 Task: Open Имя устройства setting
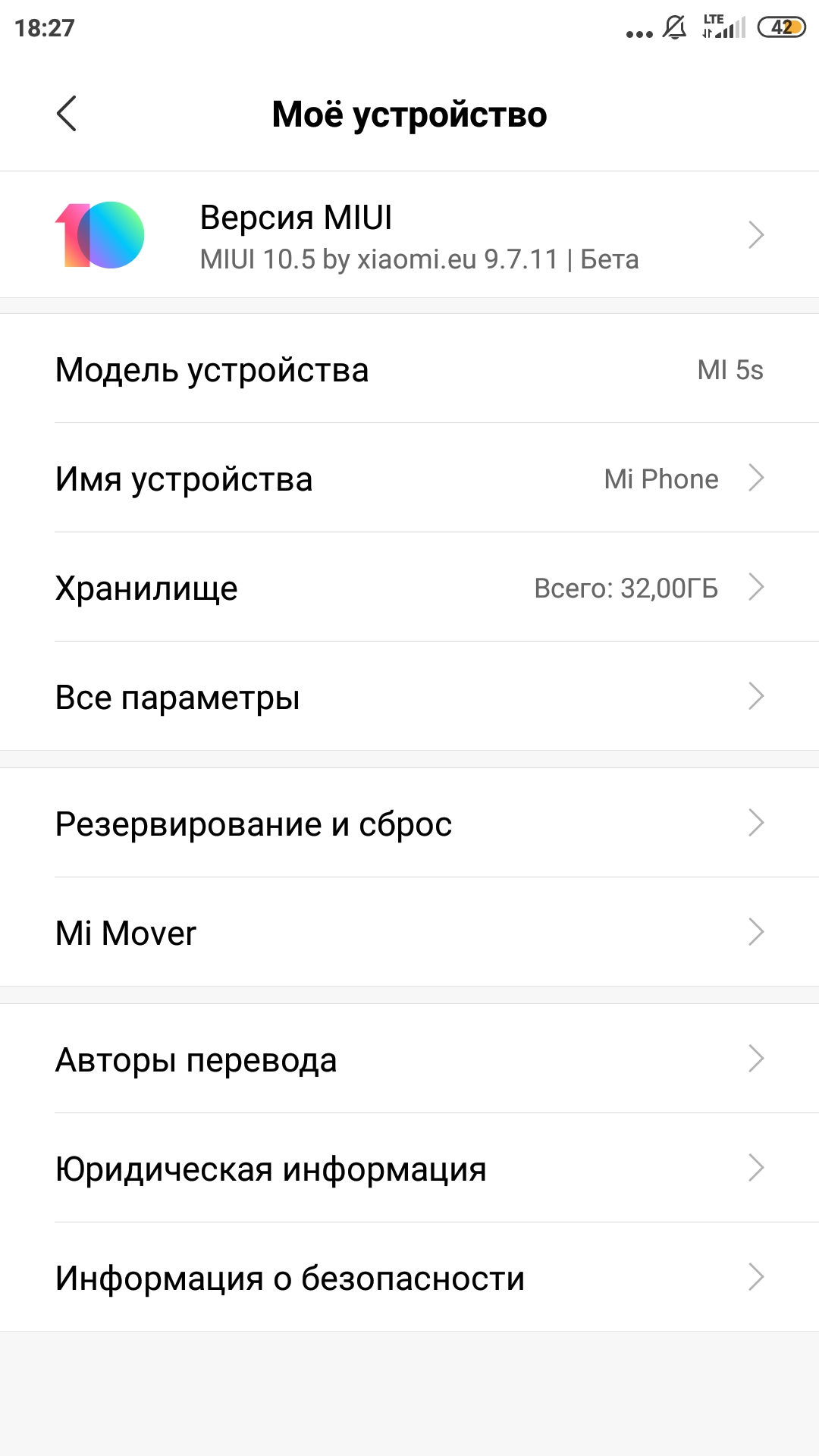pos(409,479)
